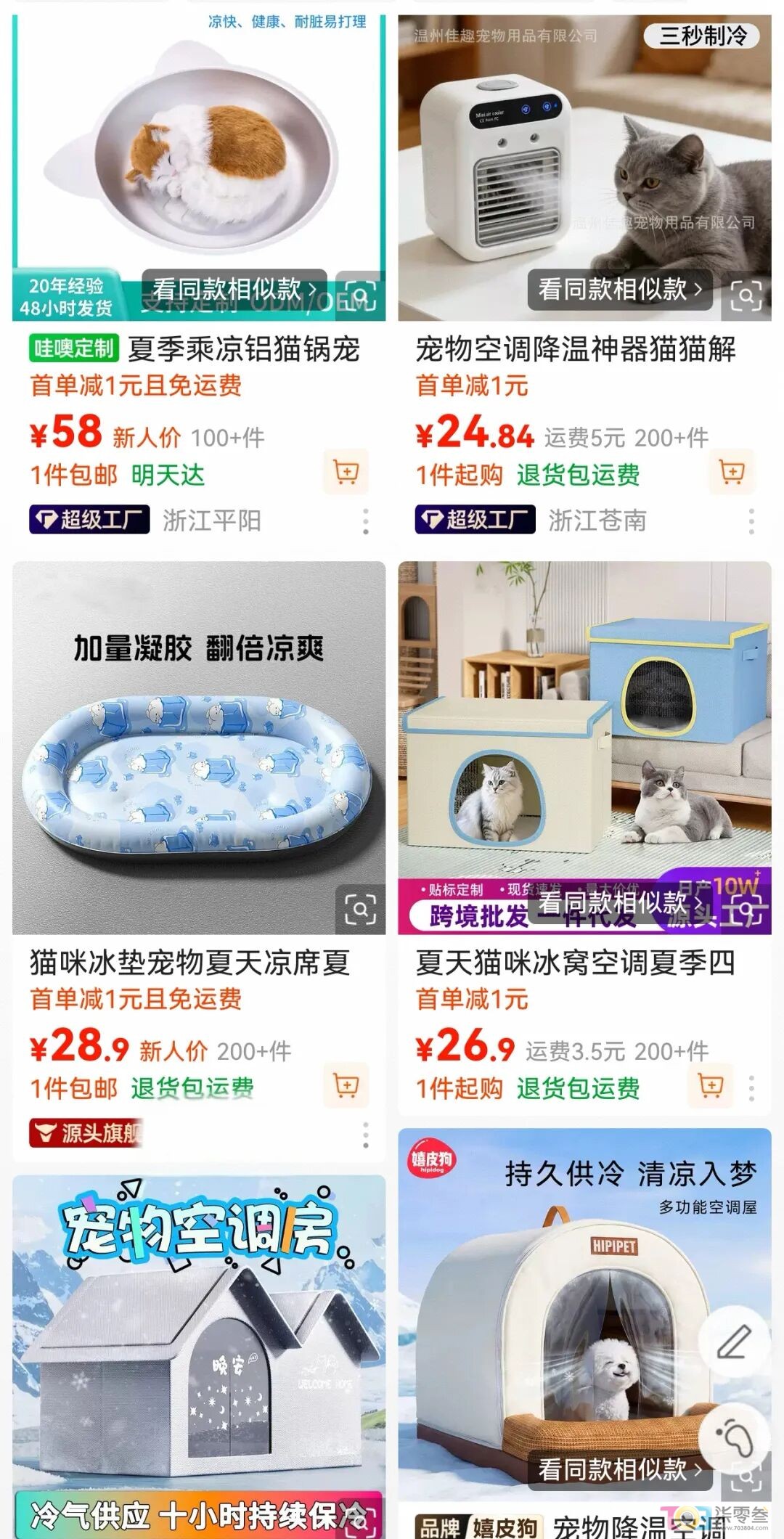Open the 夏季乘凉铝猫锅 product card

[x=199, y=276]
